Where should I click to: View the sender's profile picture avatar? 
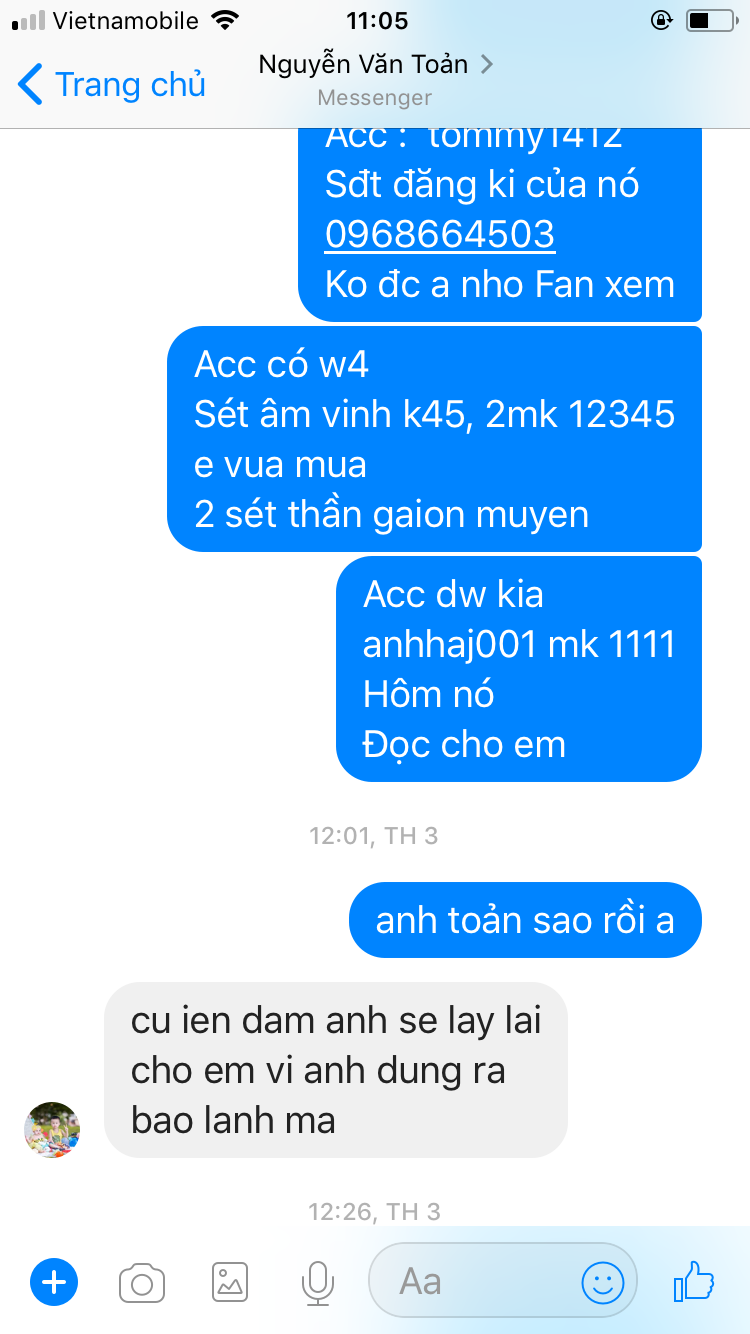[52, 1130]
